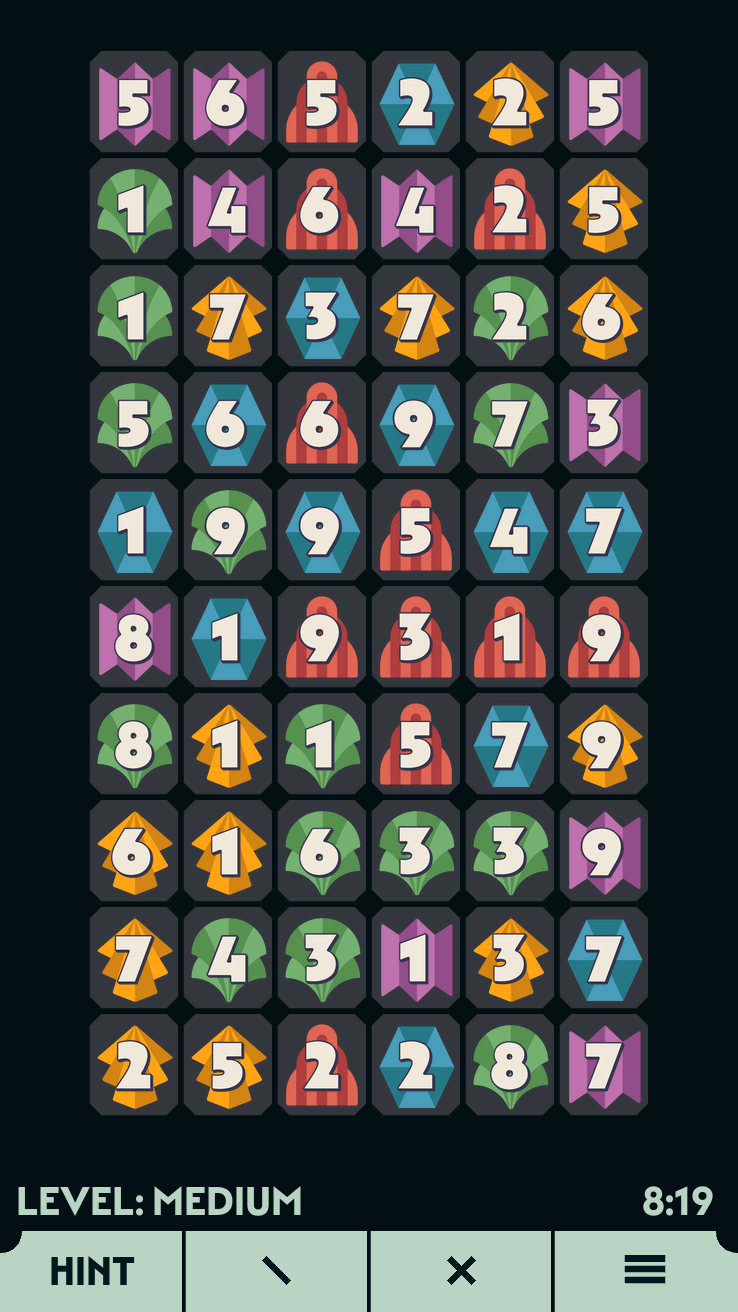This screenshot has width=738, height=1312.
Task: Pick the green fan tile with 2
Action: click(x=509, y=316)
